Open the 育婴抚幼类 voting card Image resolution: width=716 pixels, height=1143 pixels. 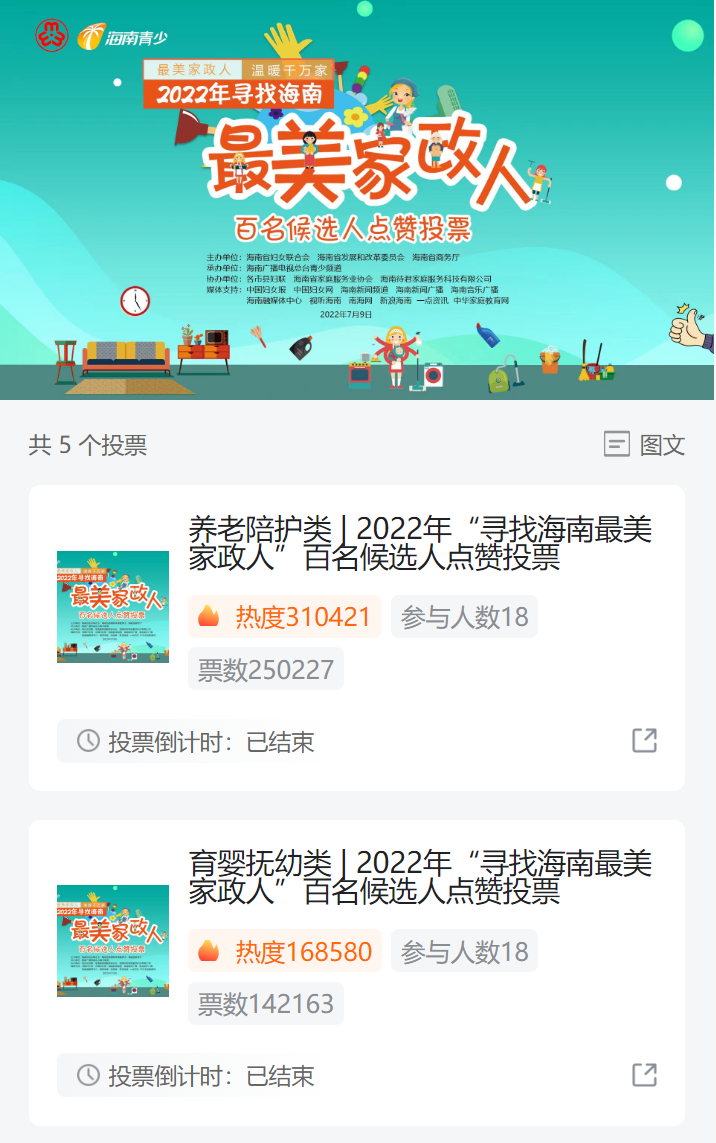pyautogui.click(x=420, y=877)
